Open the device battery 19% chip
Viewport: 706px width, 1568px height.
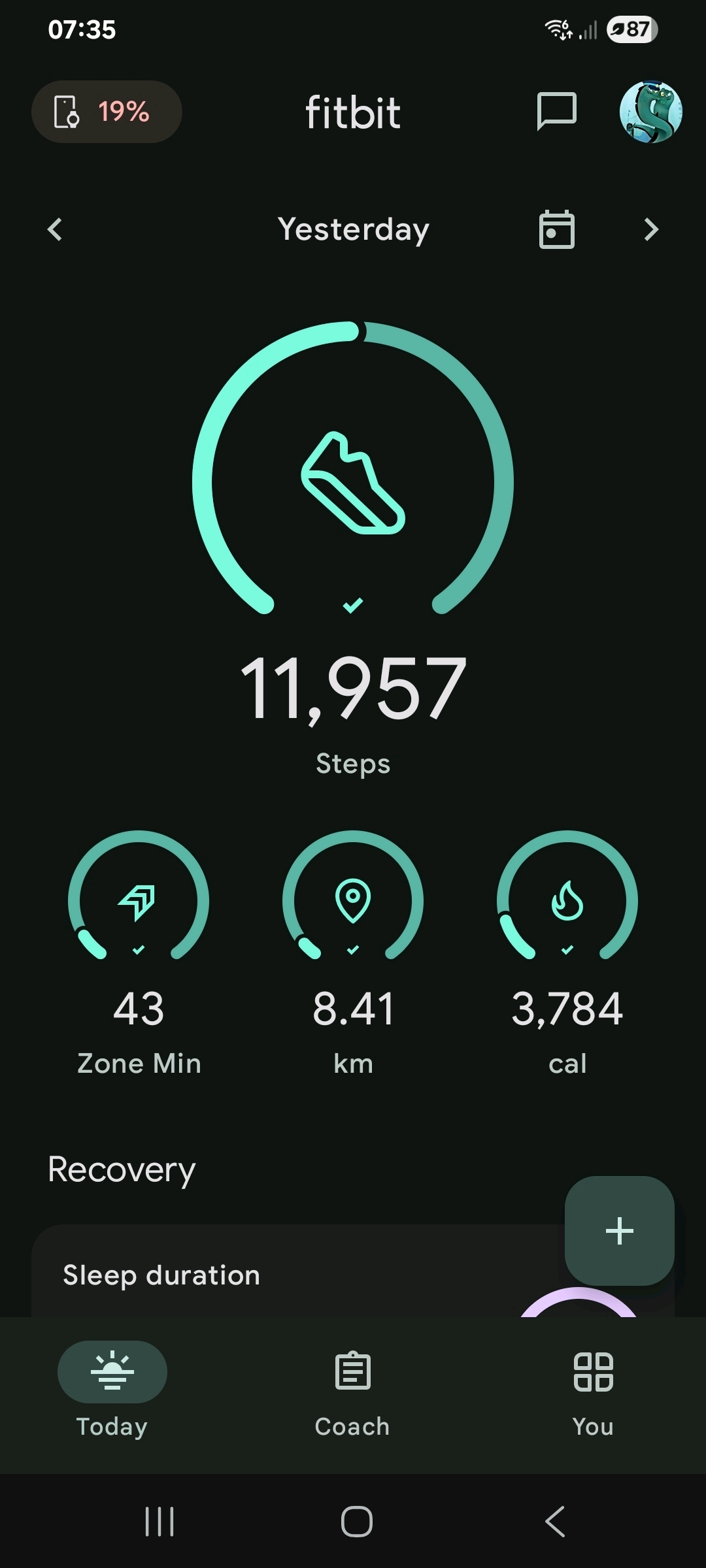(x=107, y=112)
